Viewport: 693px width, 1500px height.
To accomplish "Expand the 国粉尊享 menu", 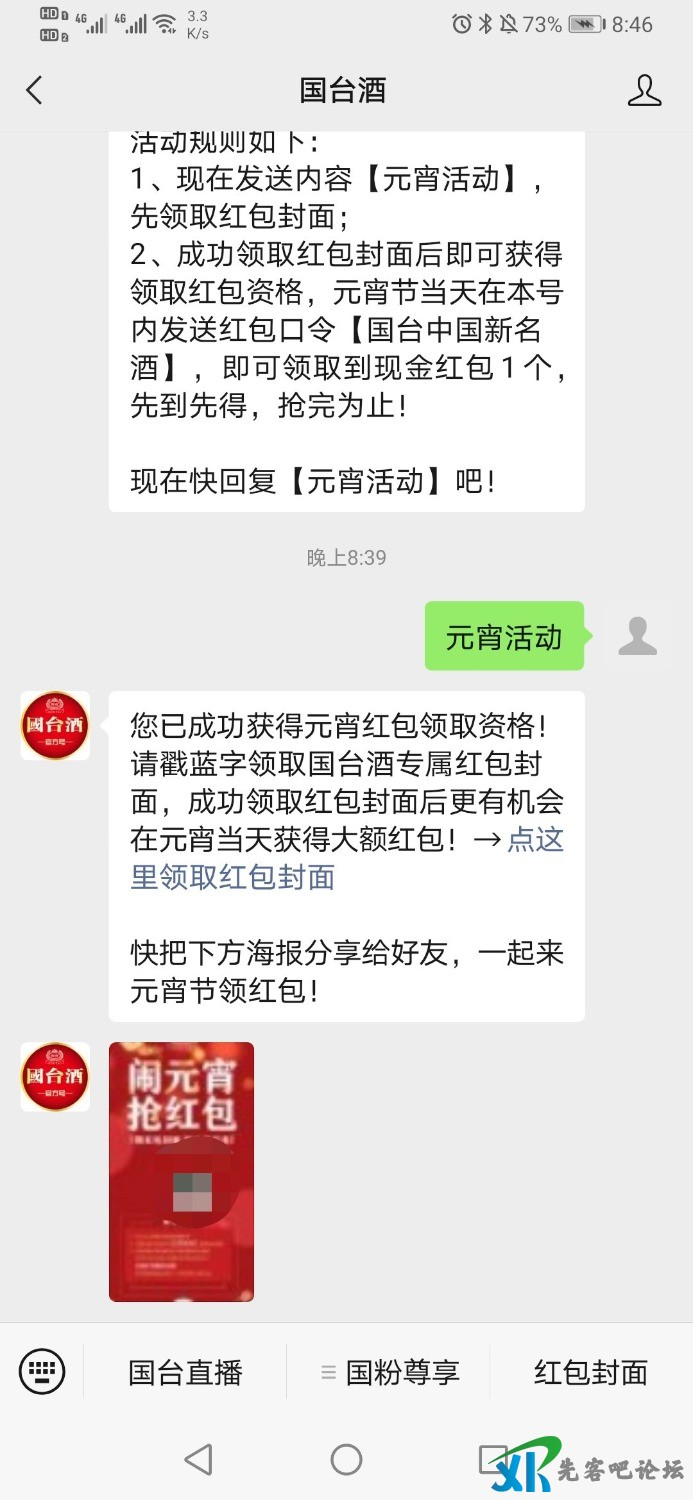I will [390, 1372].
